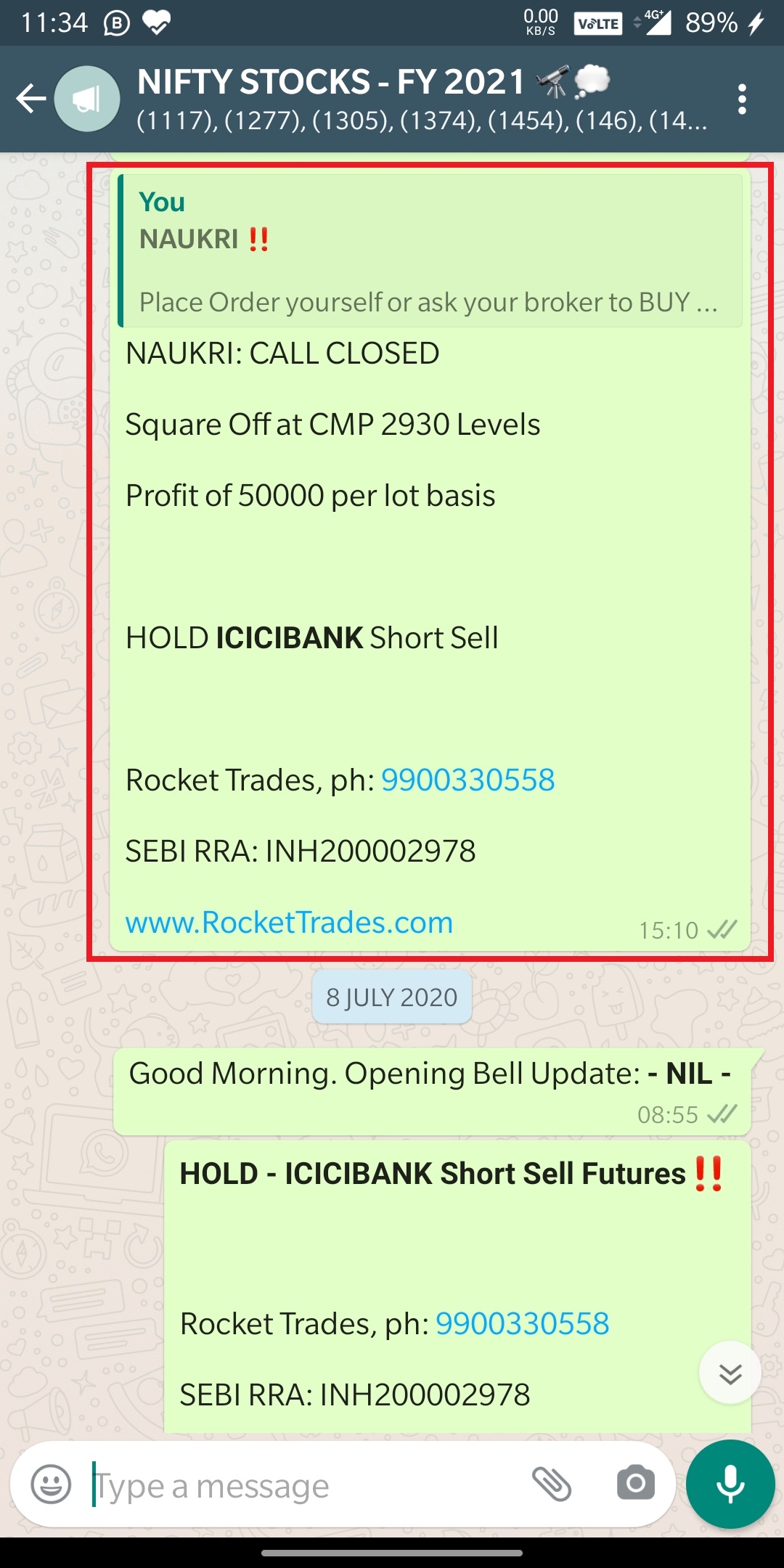Open the emoji picker
784x1568 pixels.
(x=52, y=1485)
